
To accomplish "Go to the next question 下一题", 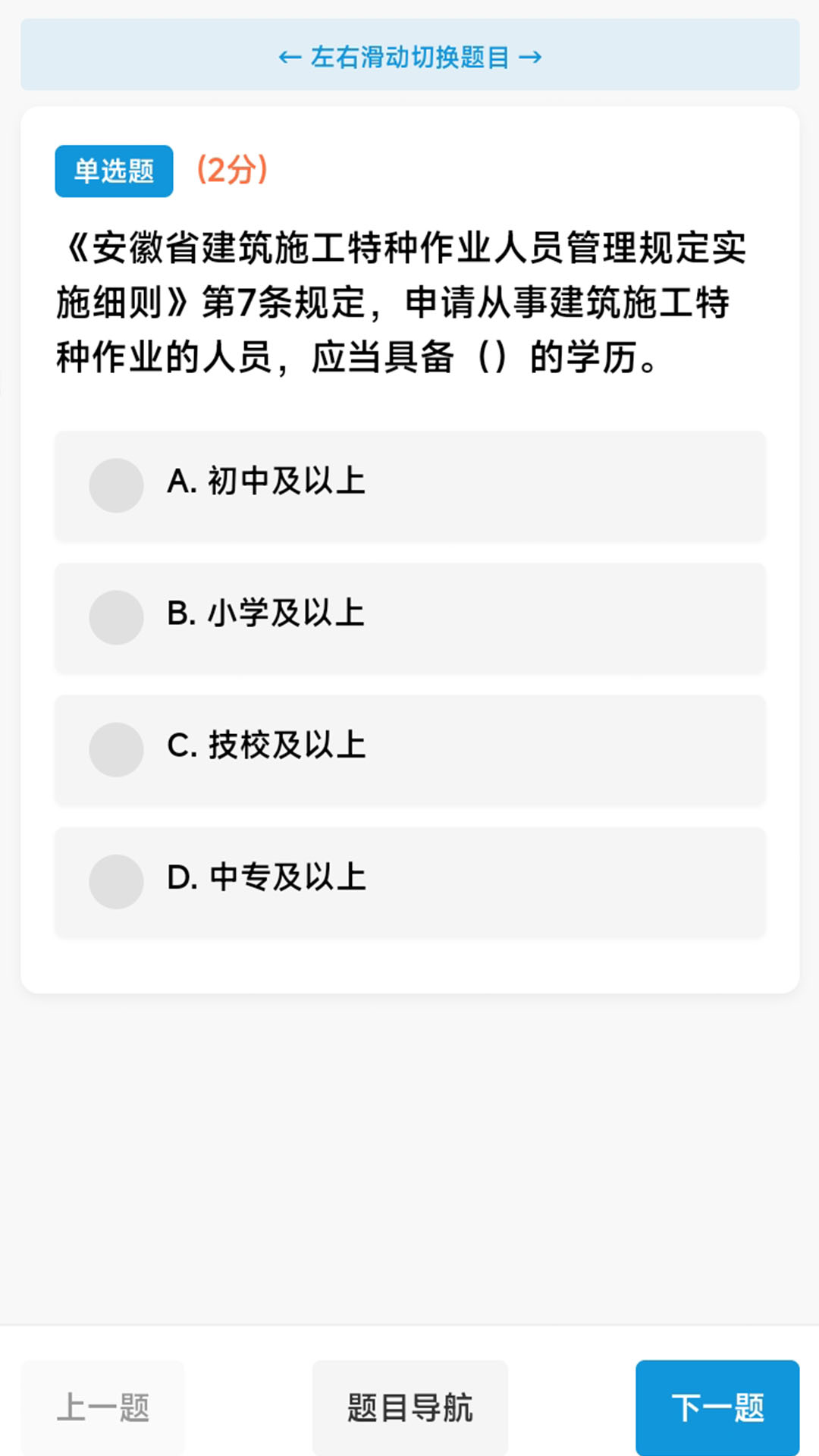I will point(717,1407).
